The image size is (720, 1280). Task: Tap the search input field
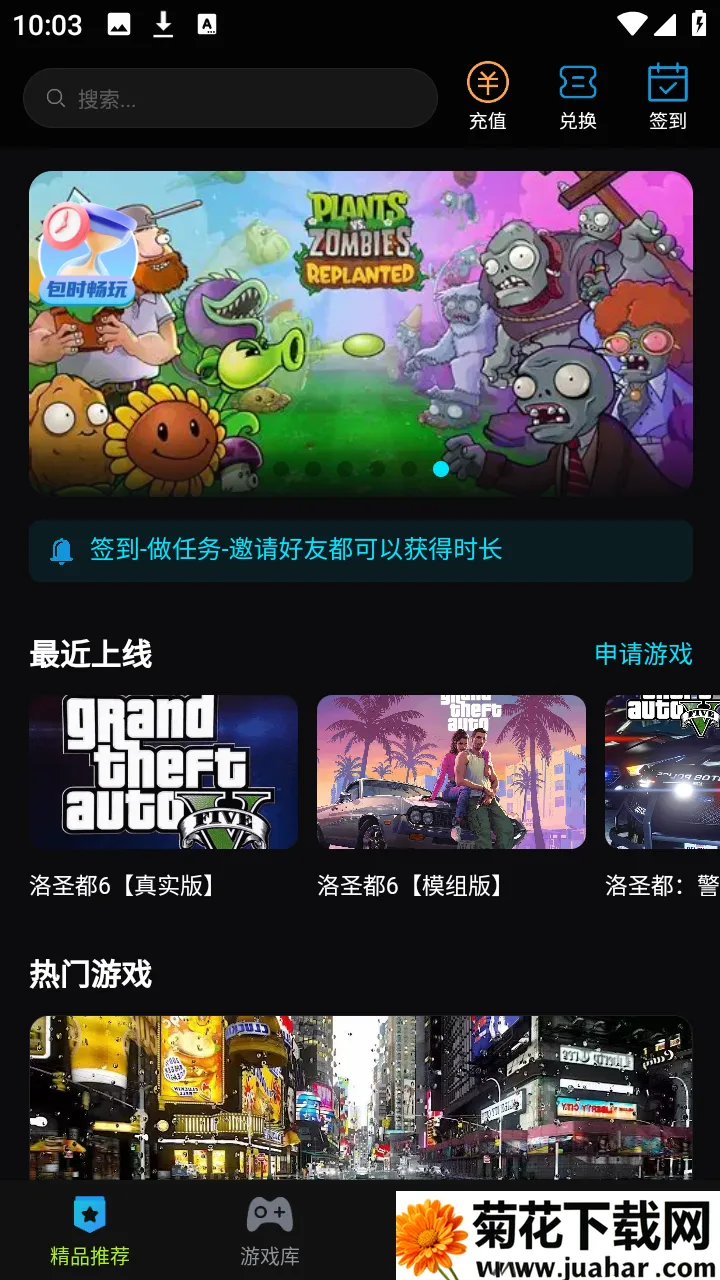pyautogui.click(x=230, y=98)
